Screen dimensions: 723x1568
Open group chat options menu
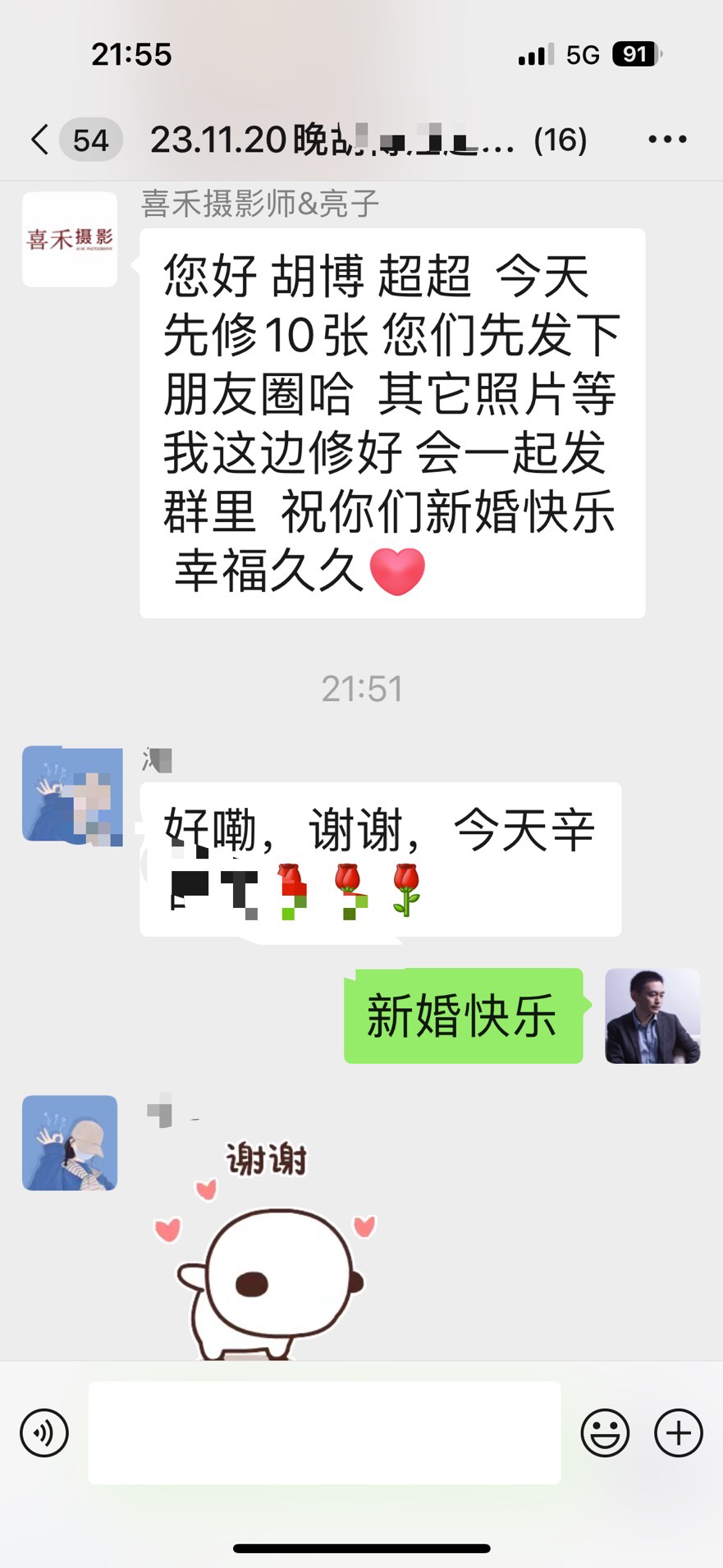tap(667, 140)
